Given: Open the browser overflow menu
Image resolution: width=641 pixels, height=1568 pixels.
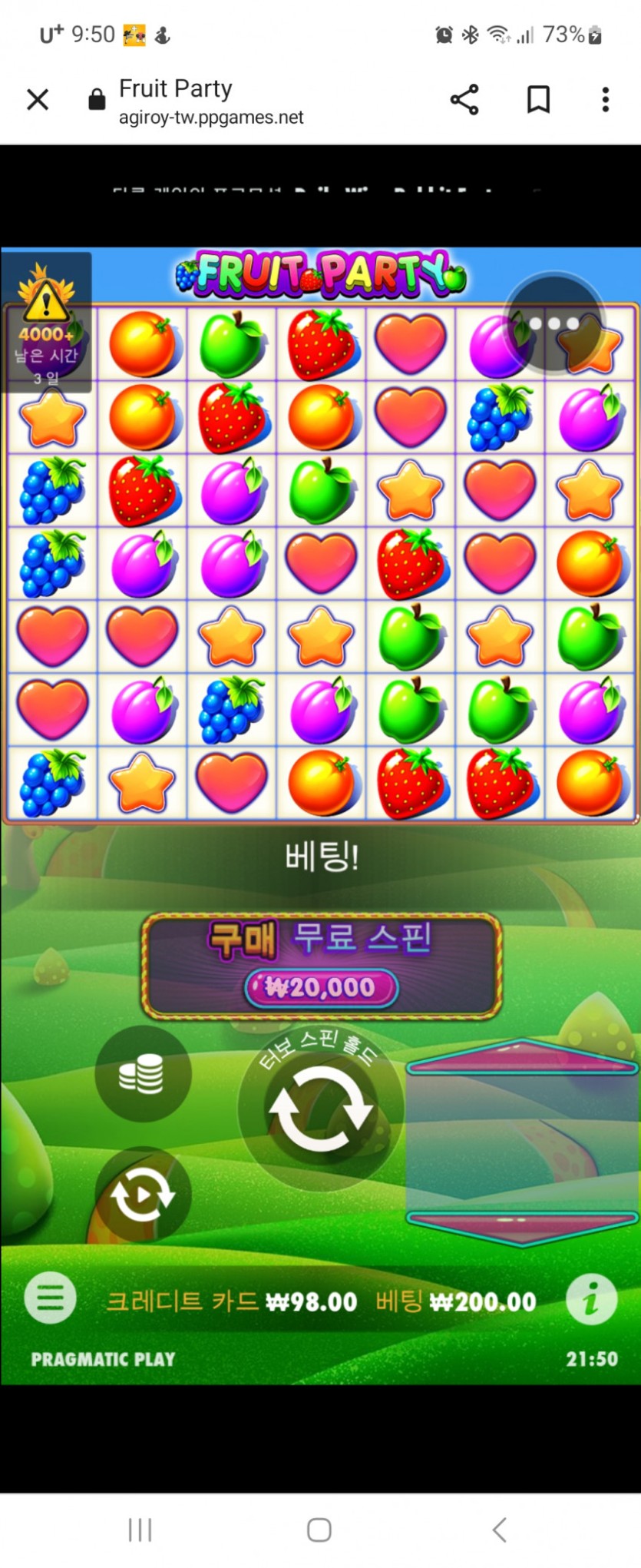Looking at the screenshot, I should [605, 99].
